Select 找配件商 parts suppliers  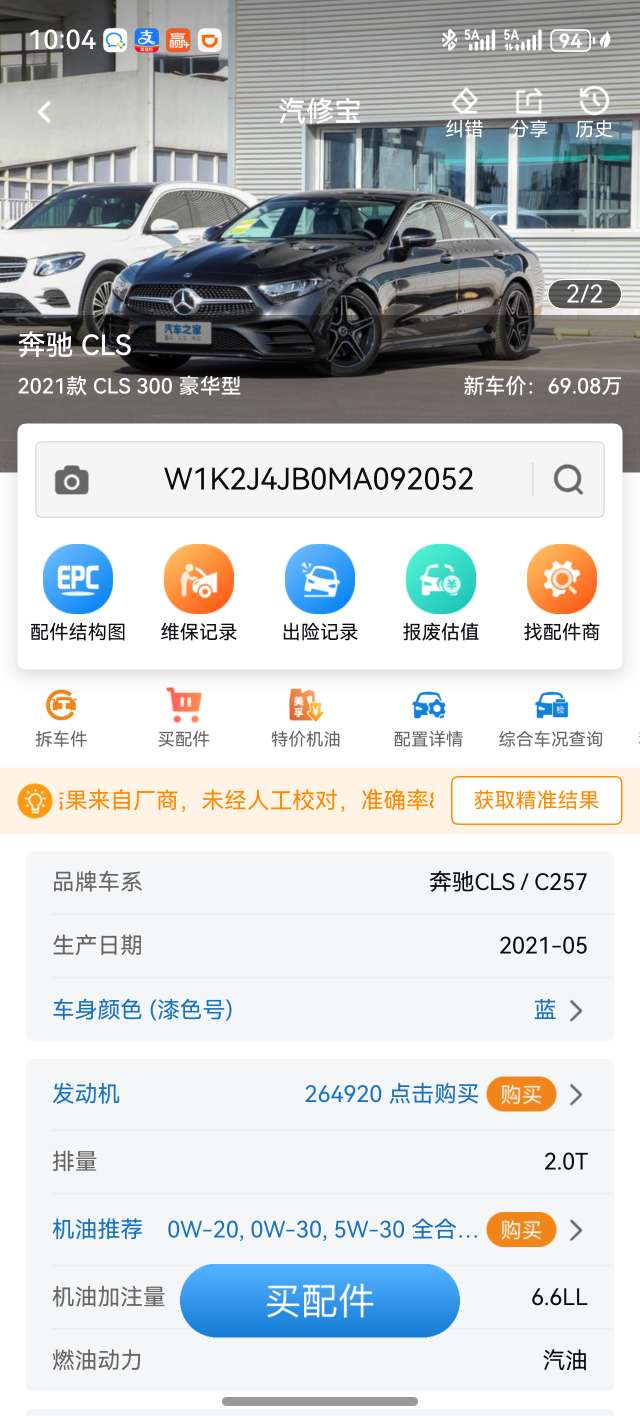coord(562,593)
